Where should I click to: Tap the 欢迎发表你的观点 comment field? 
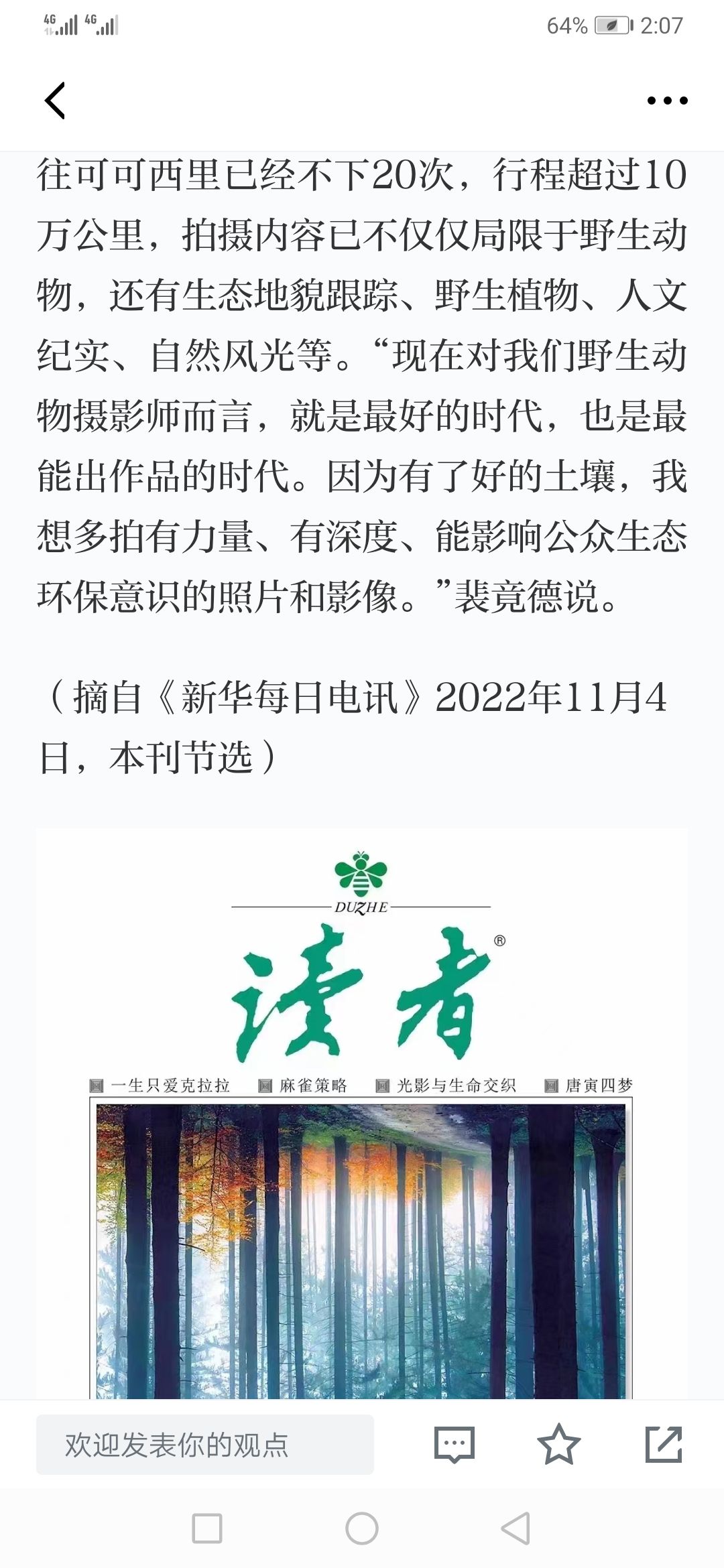[205, 1445]
